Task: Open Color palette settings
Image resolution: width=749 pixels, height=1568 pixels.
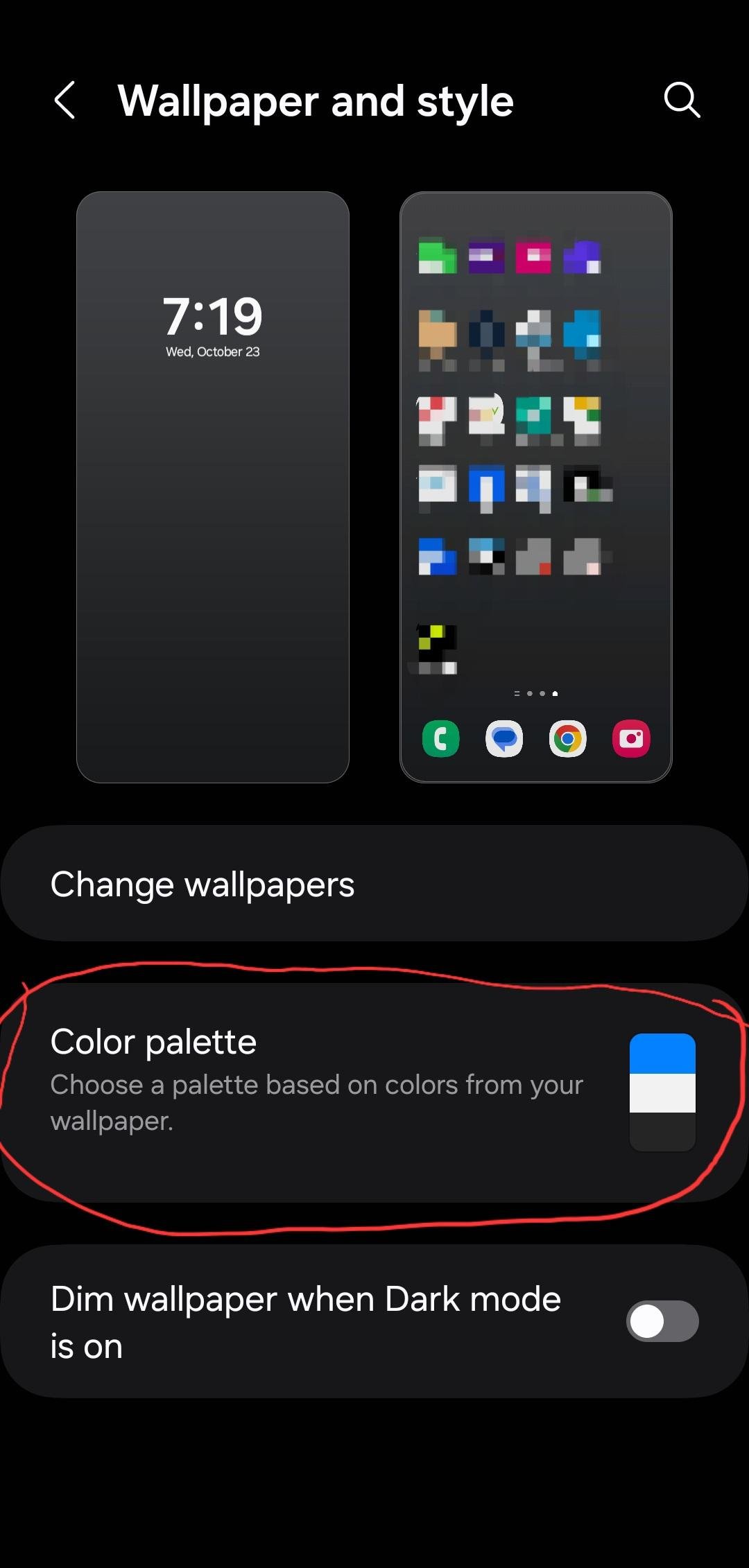Action: 374,1092
